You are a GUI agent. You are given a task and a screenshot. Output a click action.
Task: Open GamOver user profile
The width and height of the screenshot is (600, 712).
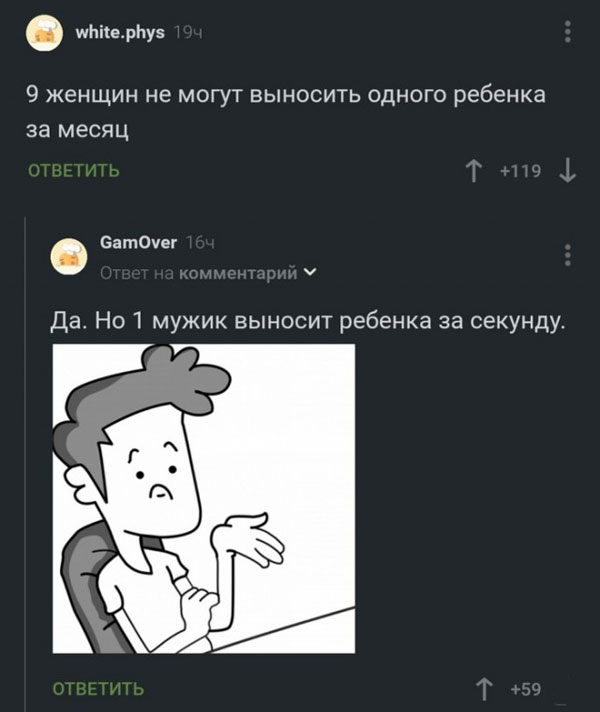(x=139, y=242)
